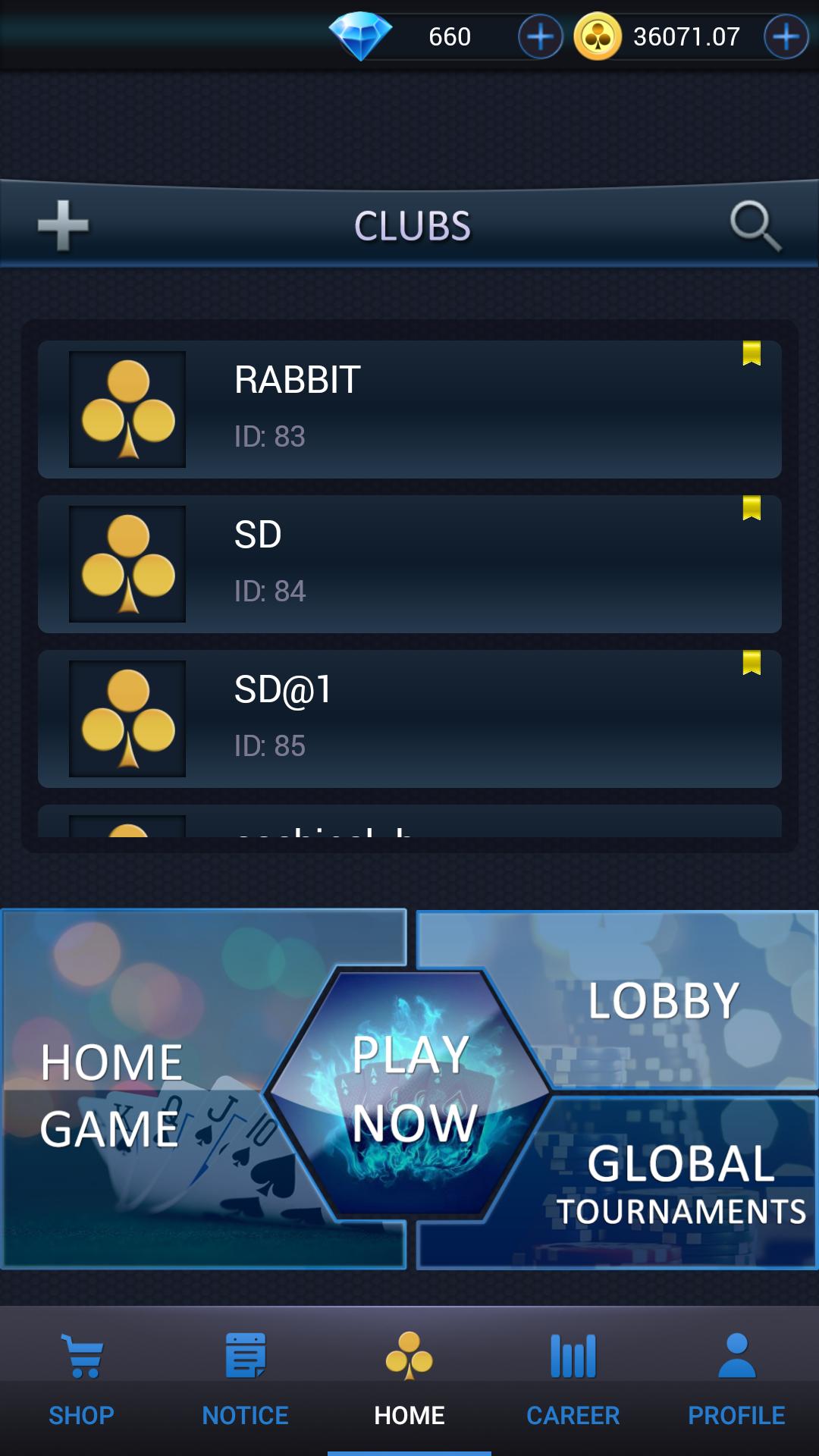
Task: Switch to the Notice tab
Action: click(x=245, y=1380)
